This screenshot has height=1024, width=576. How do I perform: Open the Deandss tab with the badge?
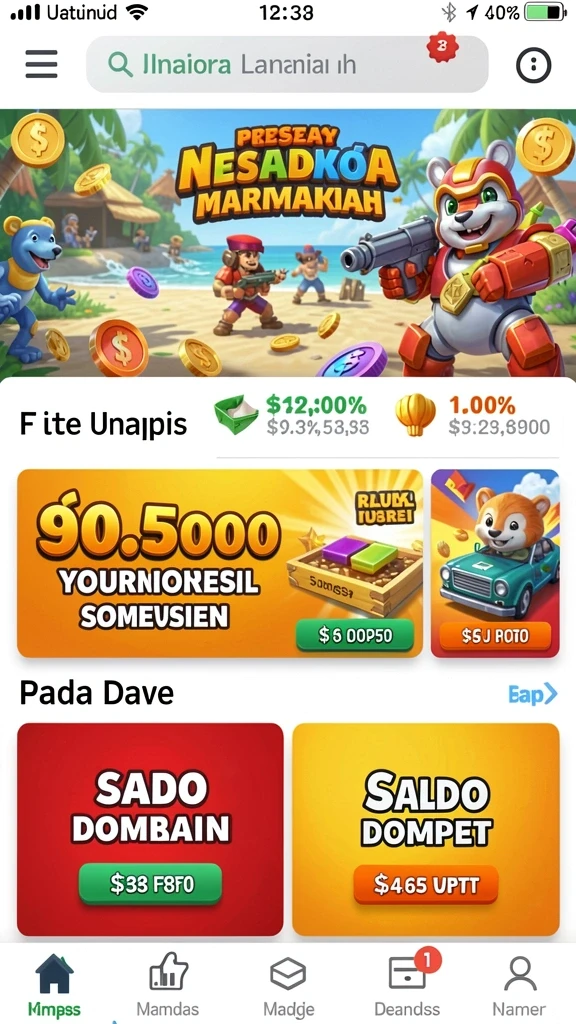click(x=407, y=986)
